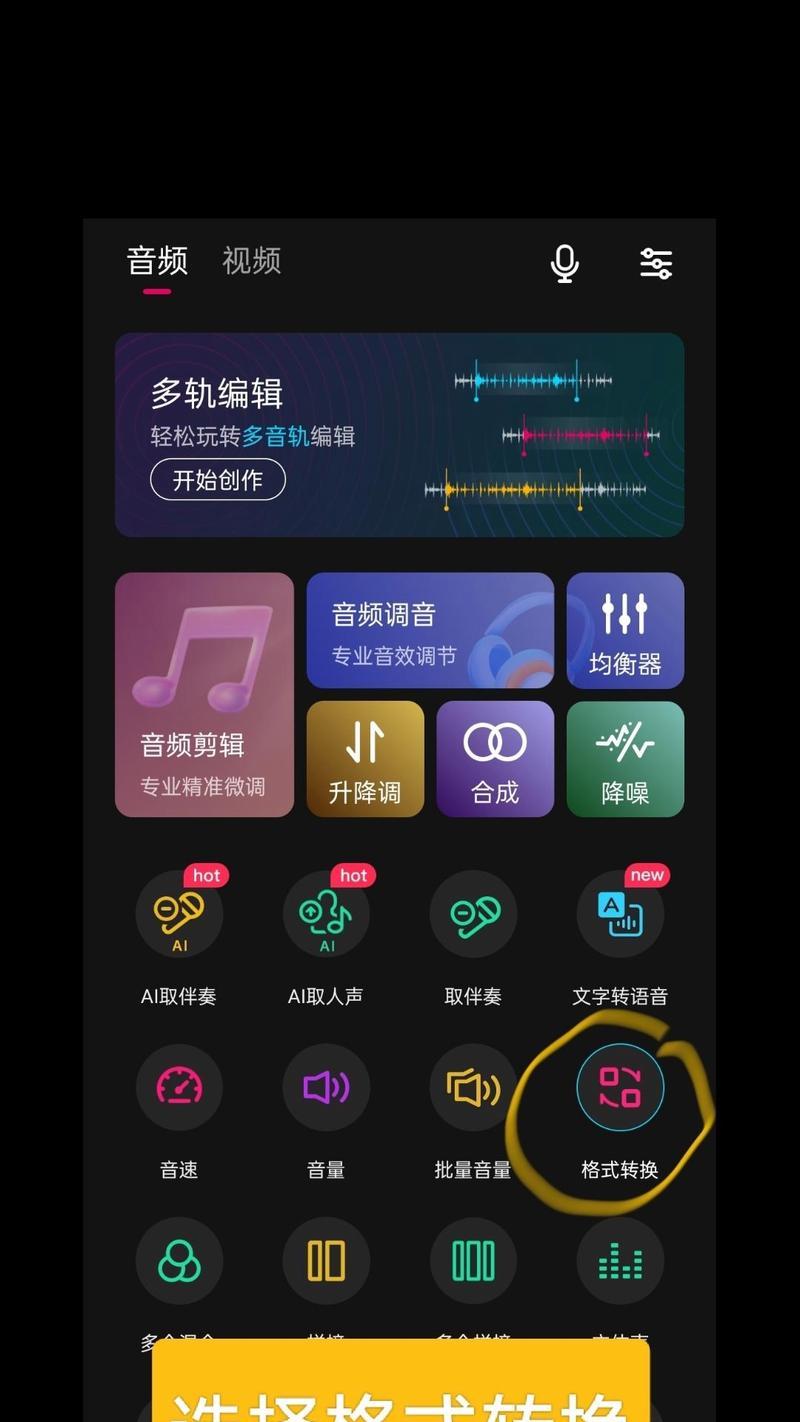Select the 降噪 tile
Viewport: 800px width, 1422px height.
tap(625, 758)
